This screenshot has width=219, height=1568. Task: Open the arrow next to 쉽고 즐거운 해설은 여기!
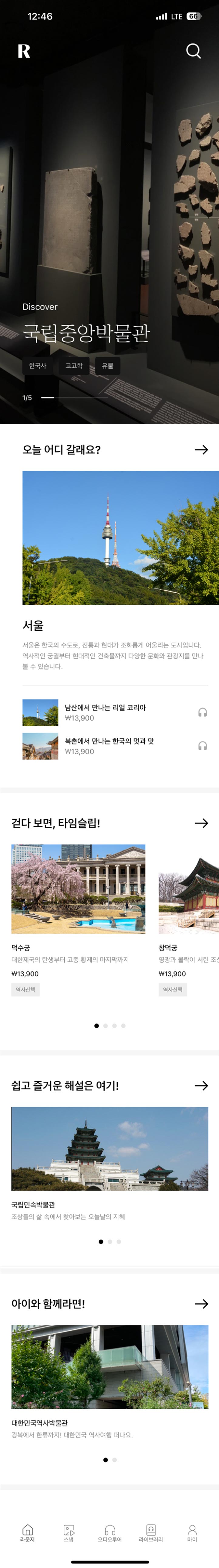pyautogui.click(x=201, y=1085)
